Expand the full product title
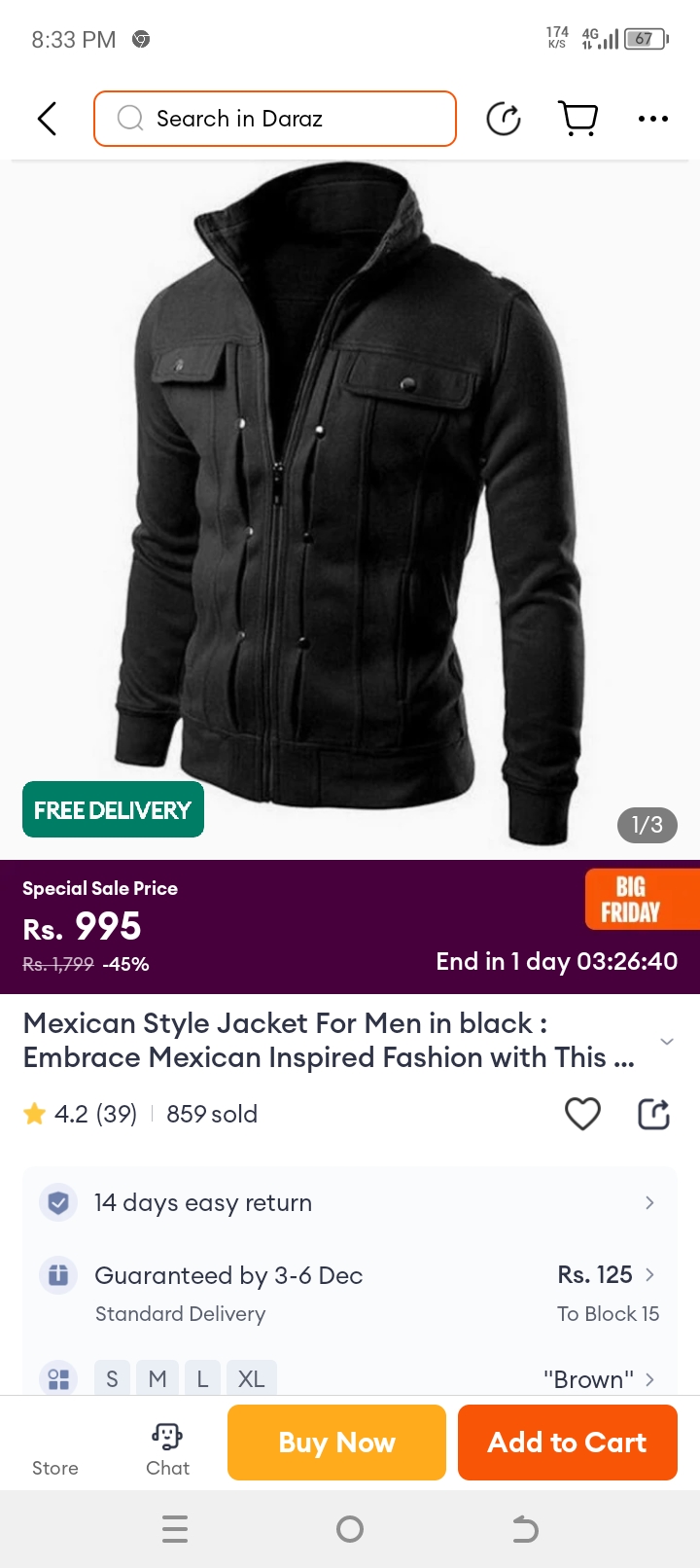This screenshot has width=700, height=1568. tap(667, 1041)
